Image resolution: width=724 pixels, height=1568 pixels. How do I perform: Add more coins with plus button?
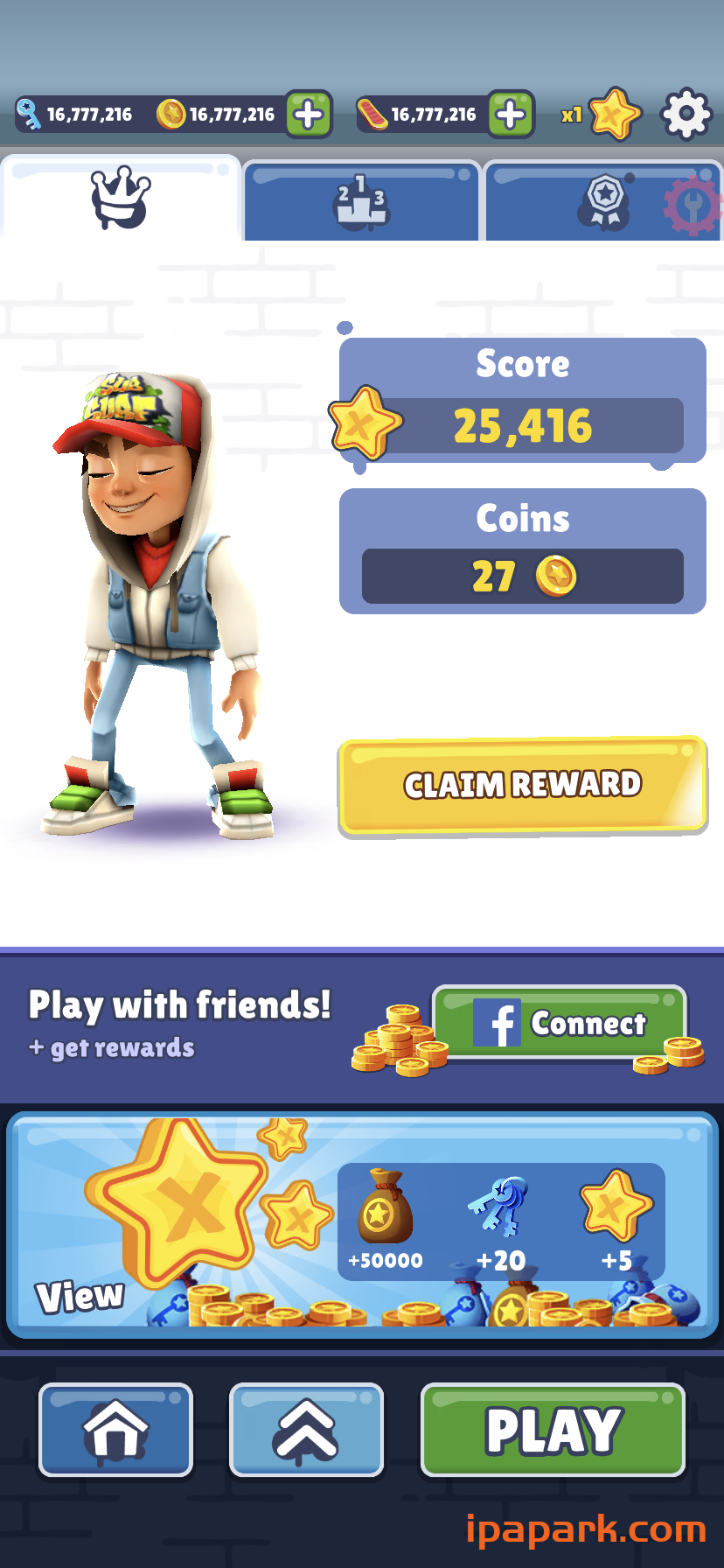point(308,115)
